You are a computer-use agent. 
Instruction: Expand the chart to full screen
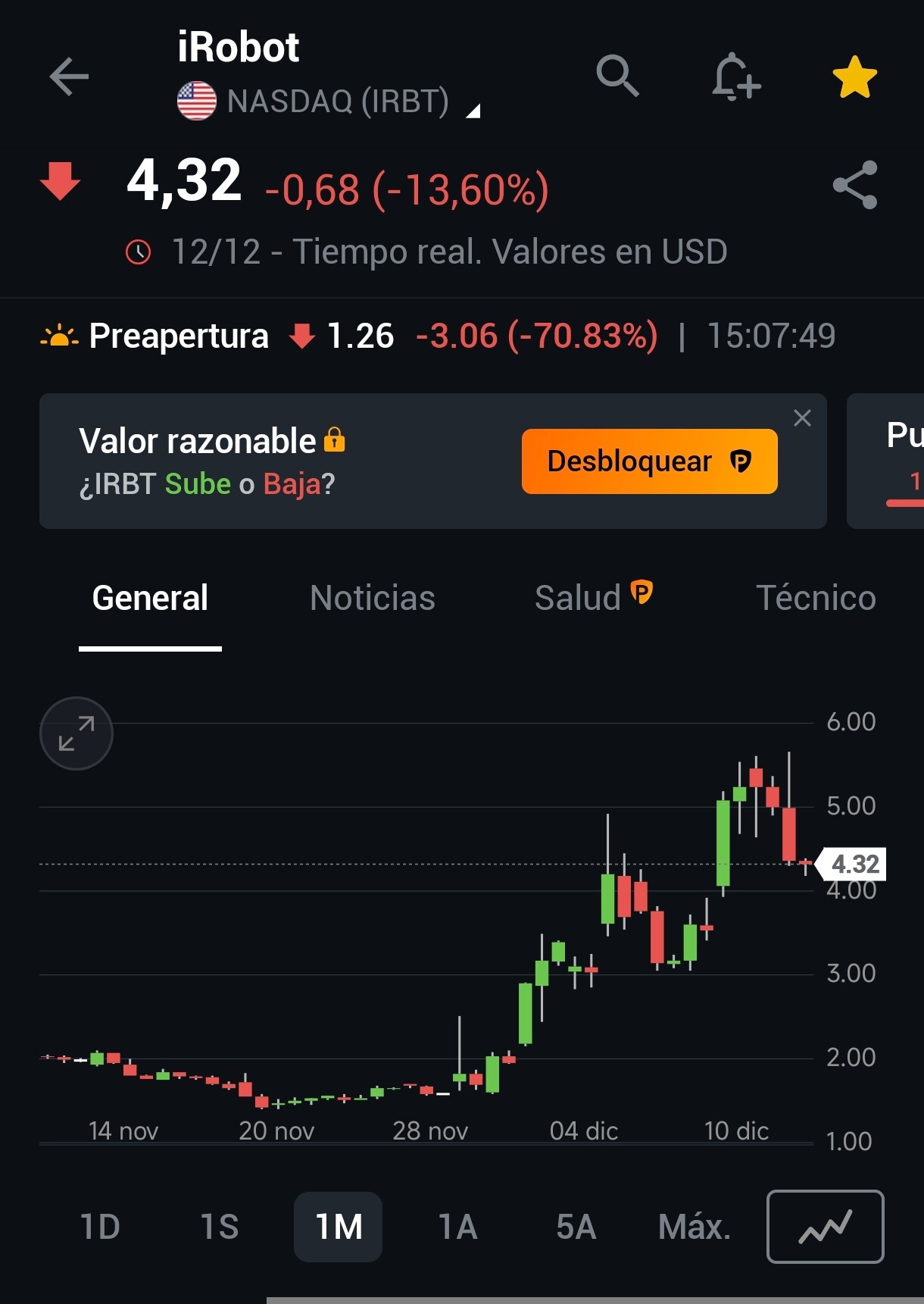coord(76,733)
